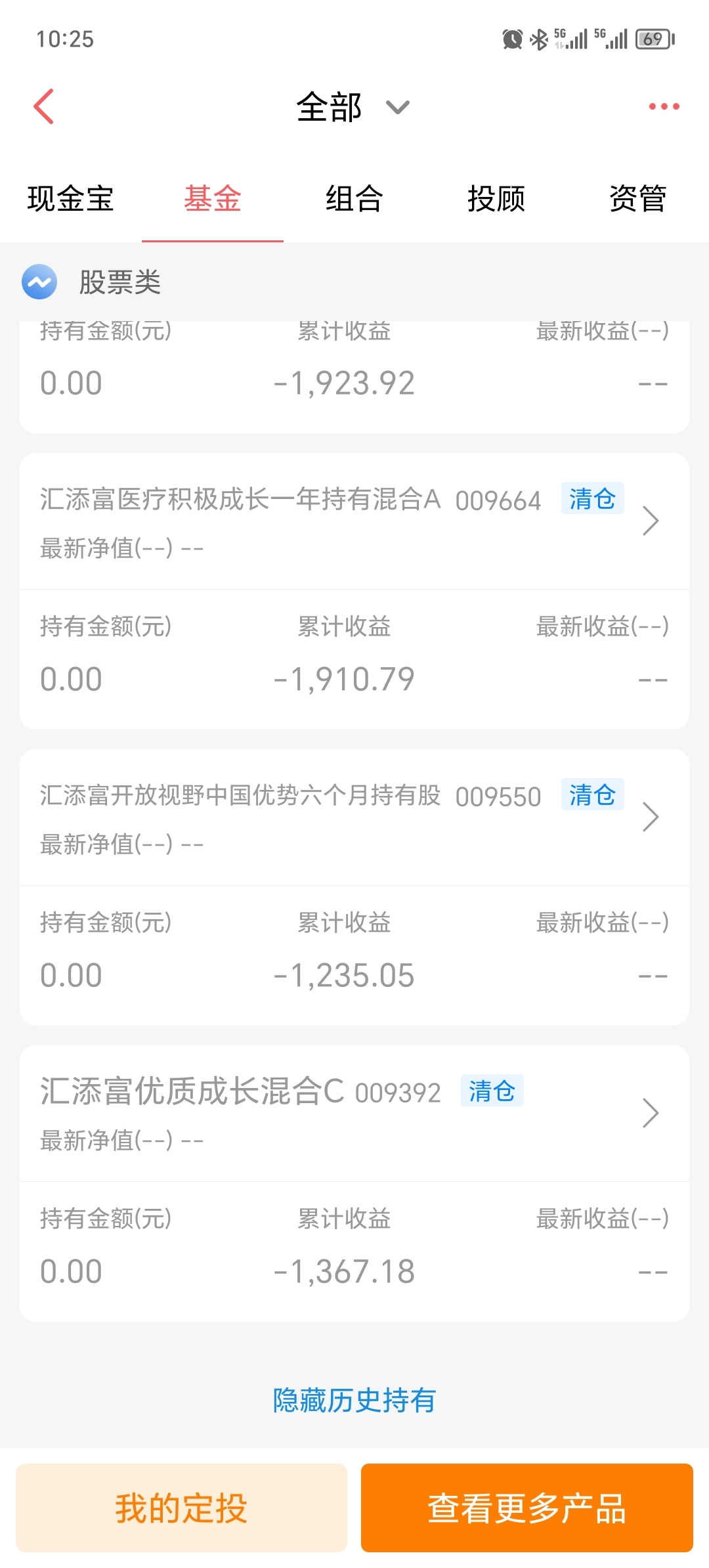Screen dimensions: 709x1568
Task: Switch to the 资管 tab
Action: click(x=638, y=198)
